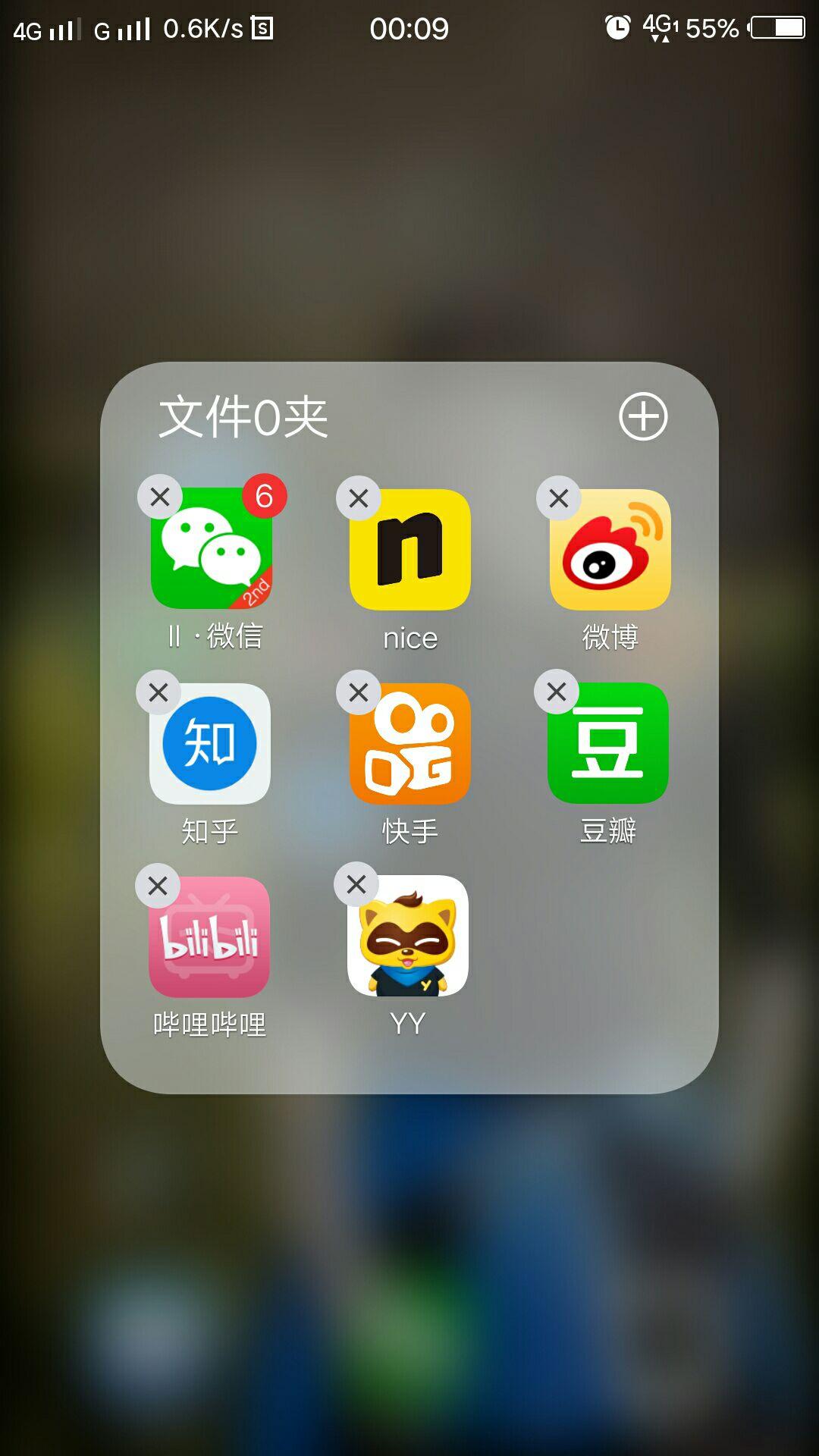819x1456 pixels.
Task: Uninstall II·微信 using its X badge
Action: coord(160,497)
